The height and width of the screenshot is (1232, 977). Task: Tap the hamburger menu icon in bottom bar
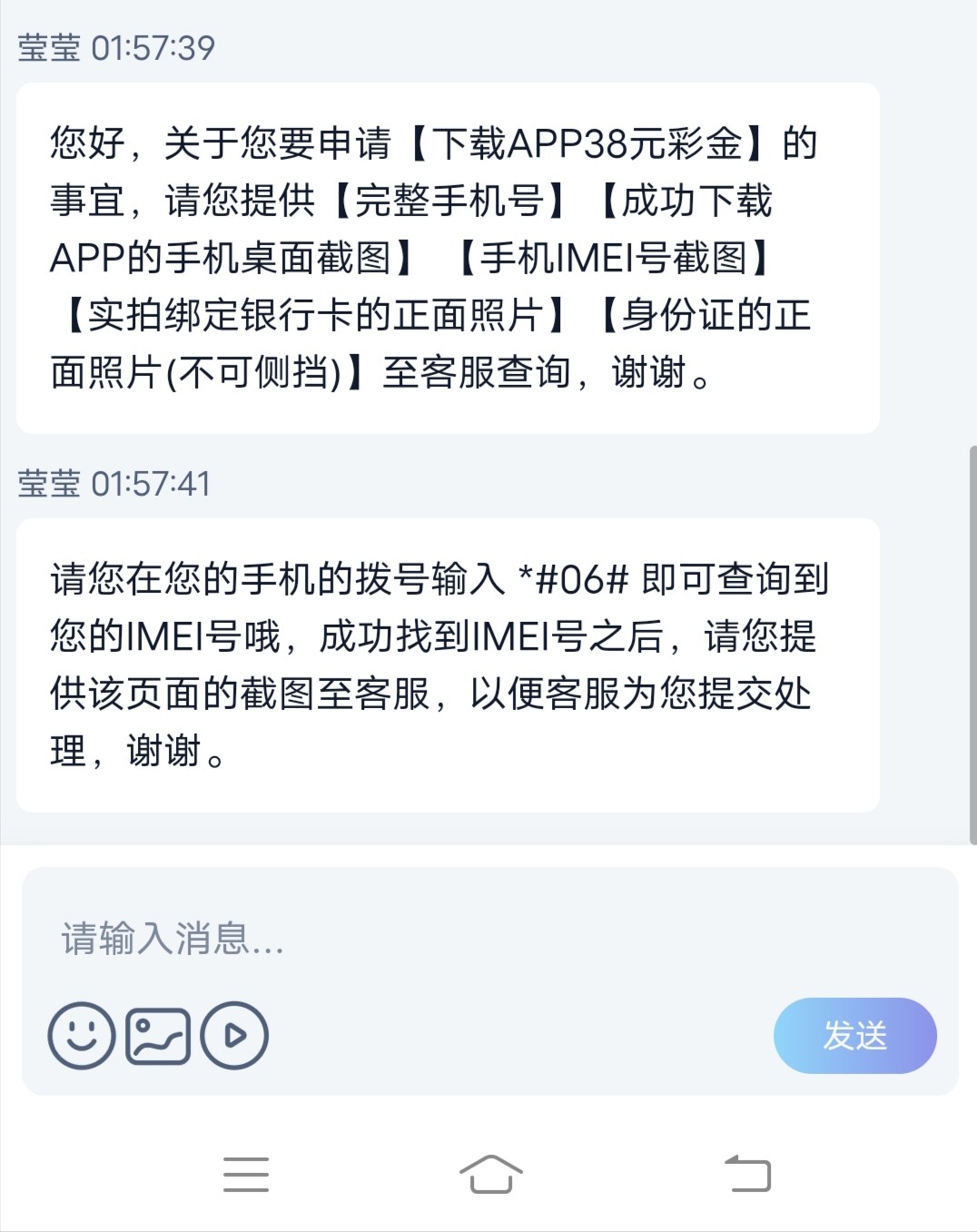tap(246, 1173)
